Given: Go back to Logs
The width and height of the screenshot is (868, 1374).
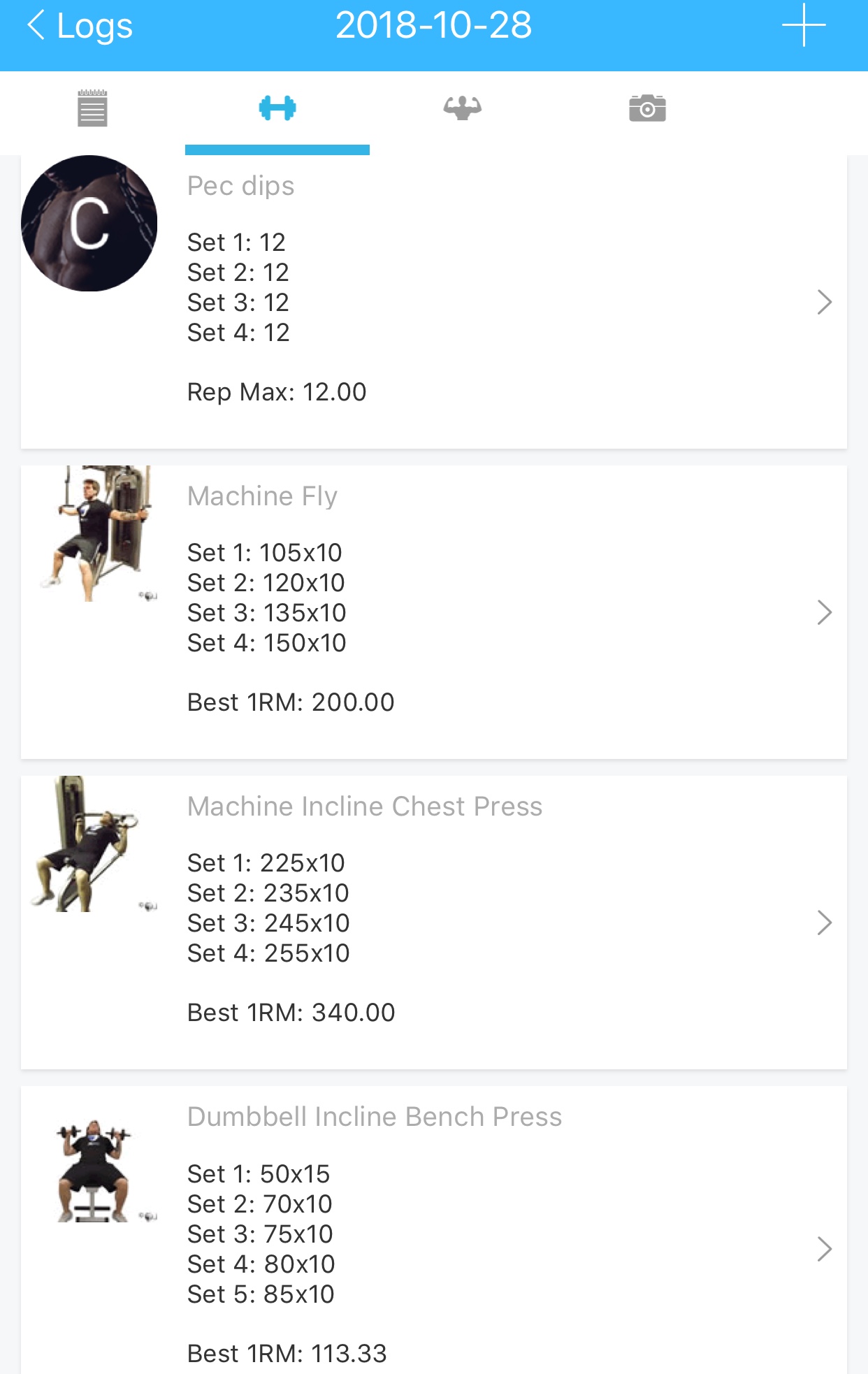Looking at the screenshot, I should coord(79,27).
